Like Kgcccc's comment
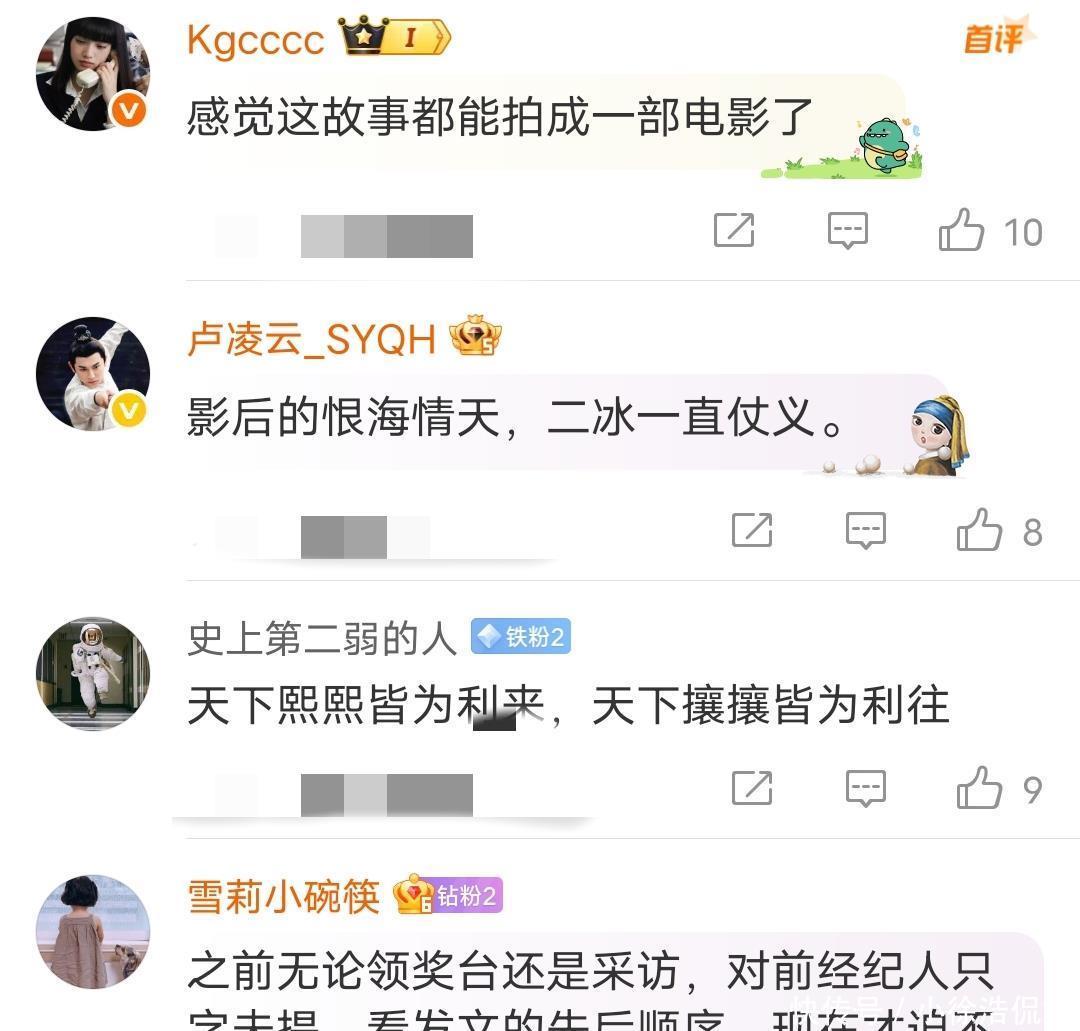This screenshot has width=1080, height=1031. pyautogui.click(x=961, y=231)
